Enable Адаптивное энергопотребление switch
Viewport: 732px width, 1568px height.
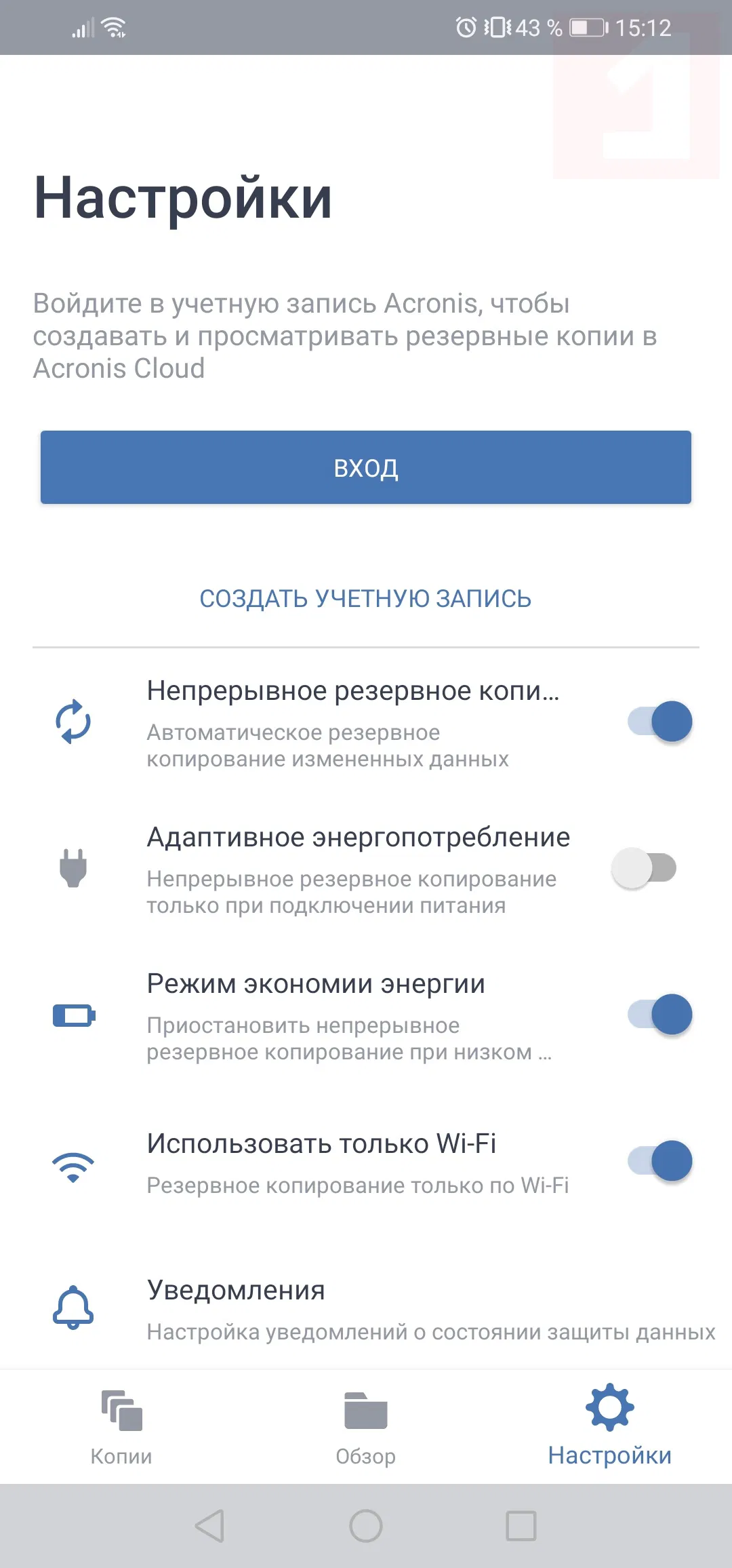[x=645, y=868]
